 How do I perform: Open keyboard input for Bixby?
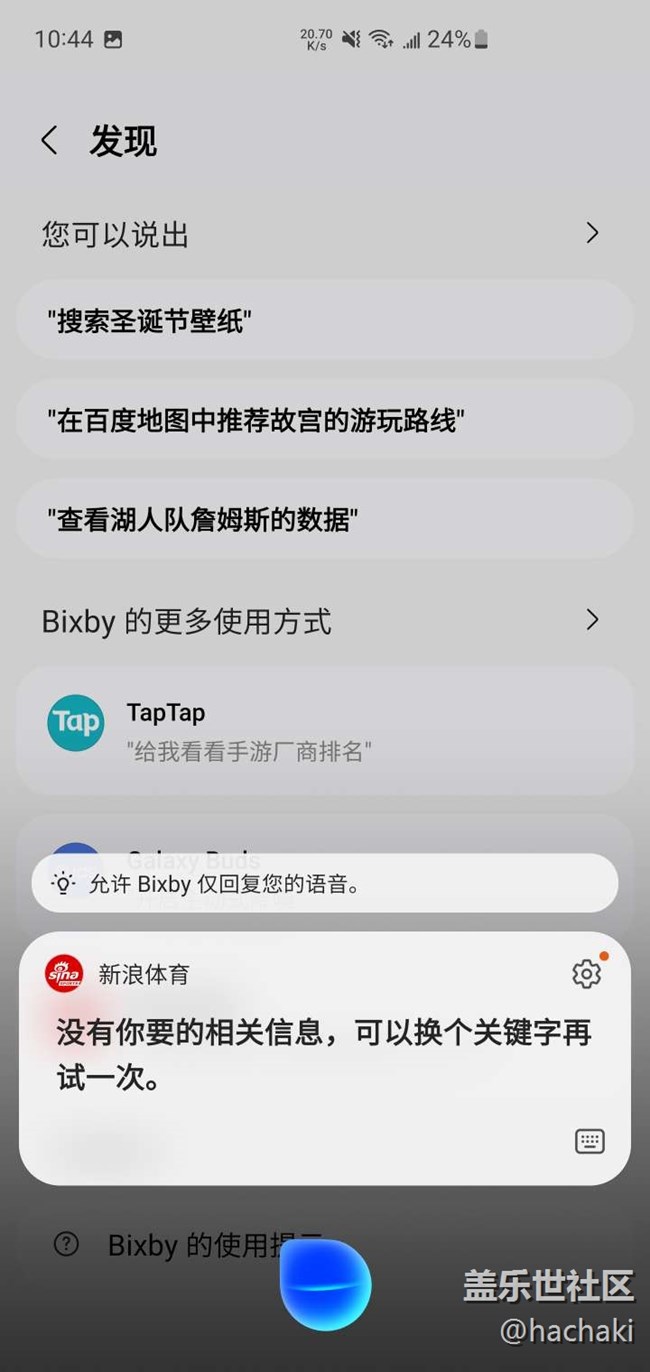click(590, 1141)
